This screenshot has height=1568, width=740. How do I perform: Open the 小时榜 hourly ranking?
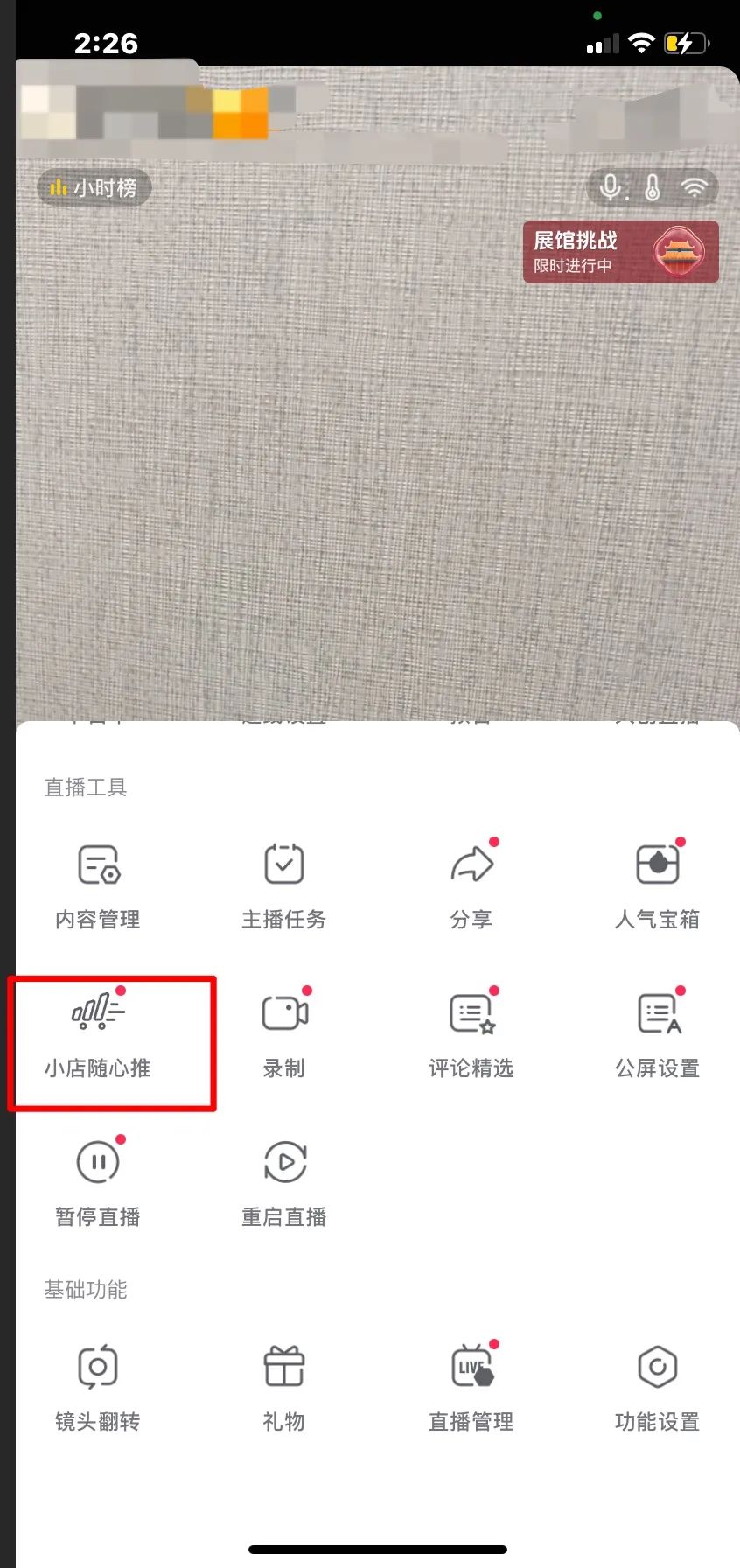(x=94, y=187)
